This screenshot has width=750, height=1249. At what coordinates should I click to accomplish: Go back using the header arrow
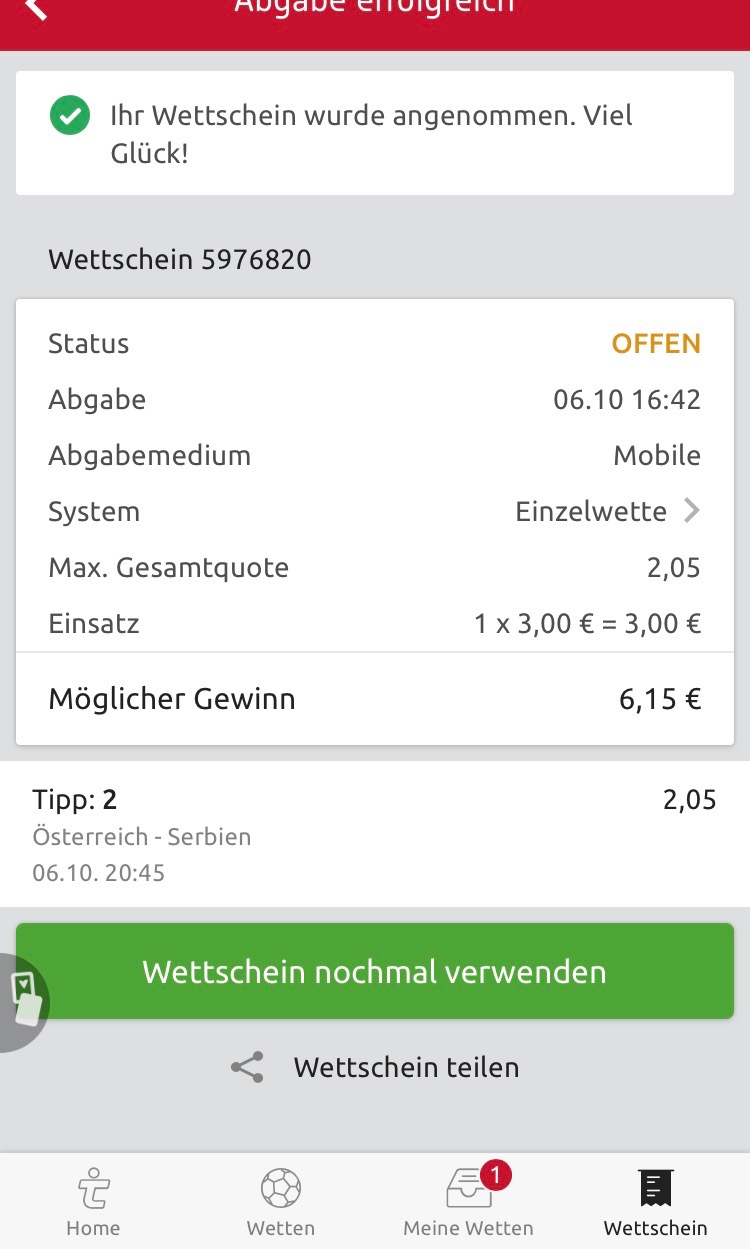pyautogui.click(x=36, y=8)
